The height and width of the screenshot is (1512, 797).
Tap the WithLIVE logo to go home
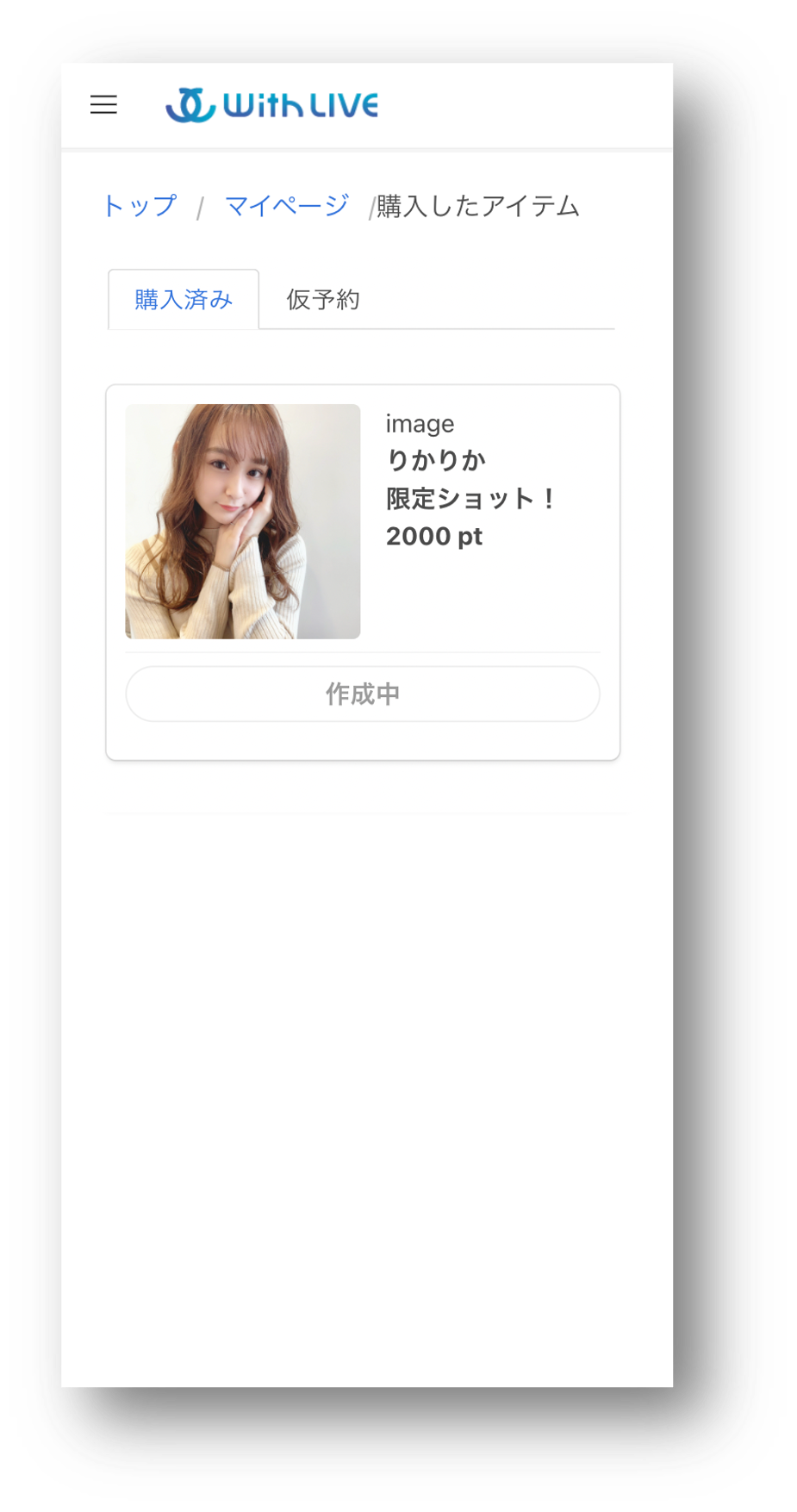[x=272, y=105]
